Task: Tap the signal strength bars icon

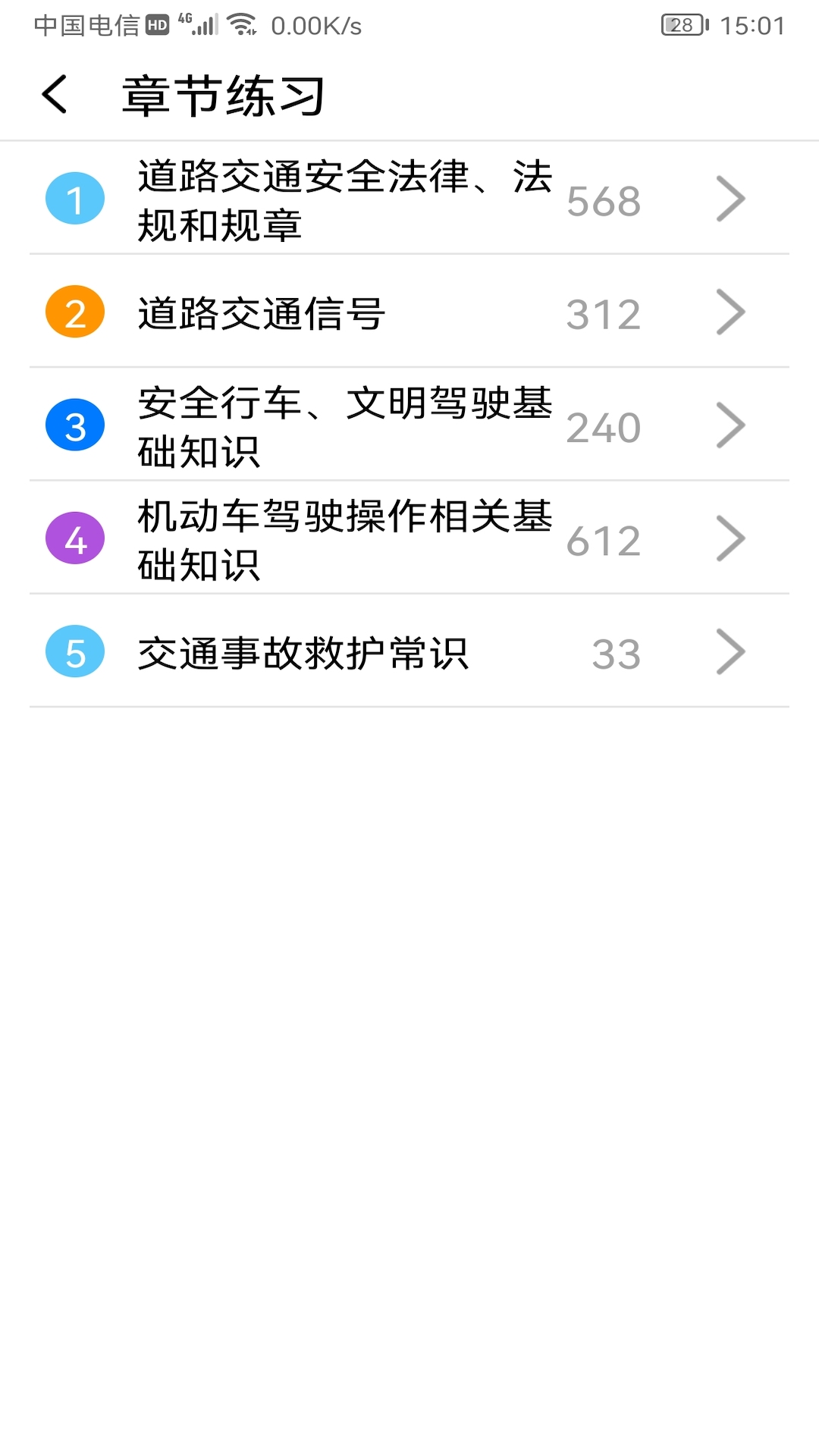Action: pyautogui.click(x=206, y=23)
